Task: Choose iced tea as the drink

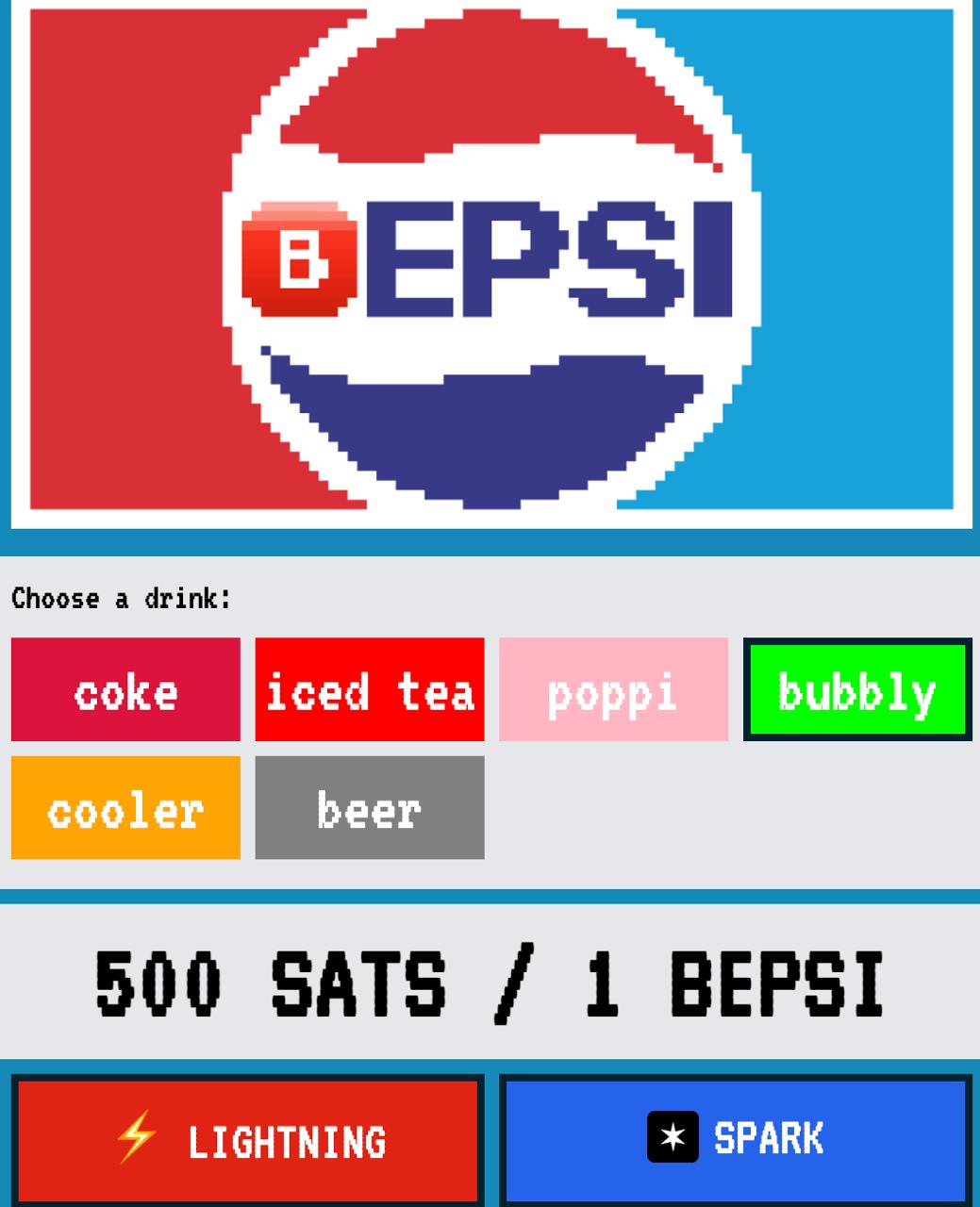Action: coord(369,689)
